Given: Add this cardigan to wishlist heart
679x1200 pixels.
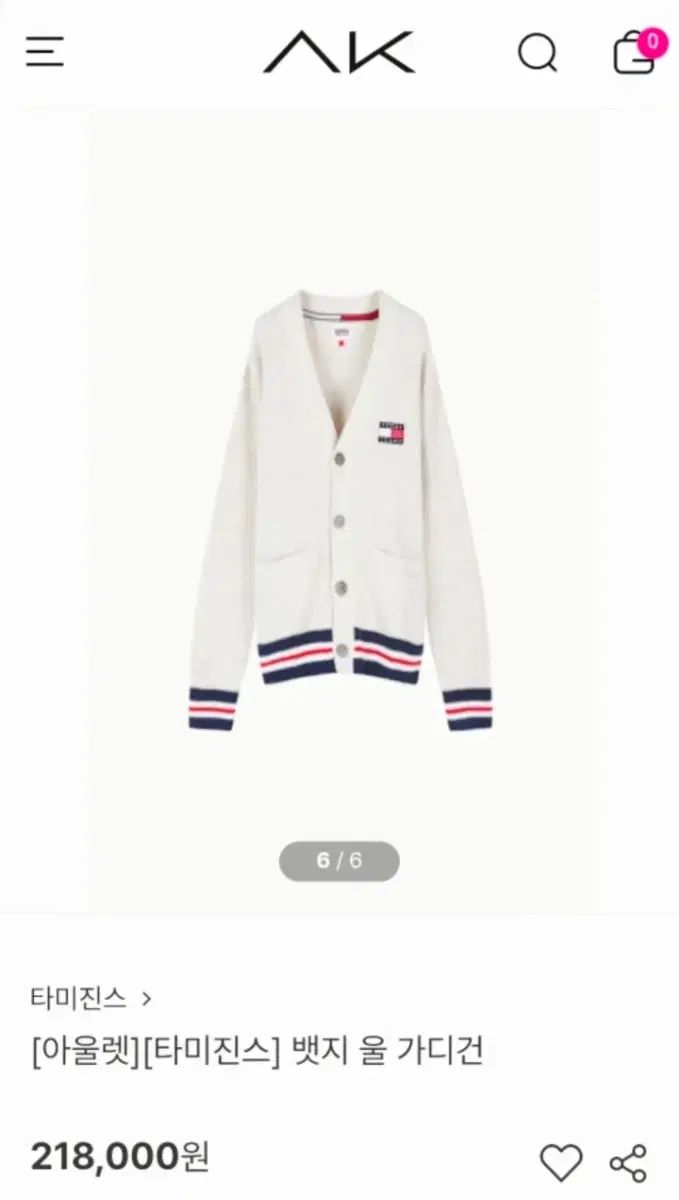Looking at the screenshot, I should click(561, 1163).
